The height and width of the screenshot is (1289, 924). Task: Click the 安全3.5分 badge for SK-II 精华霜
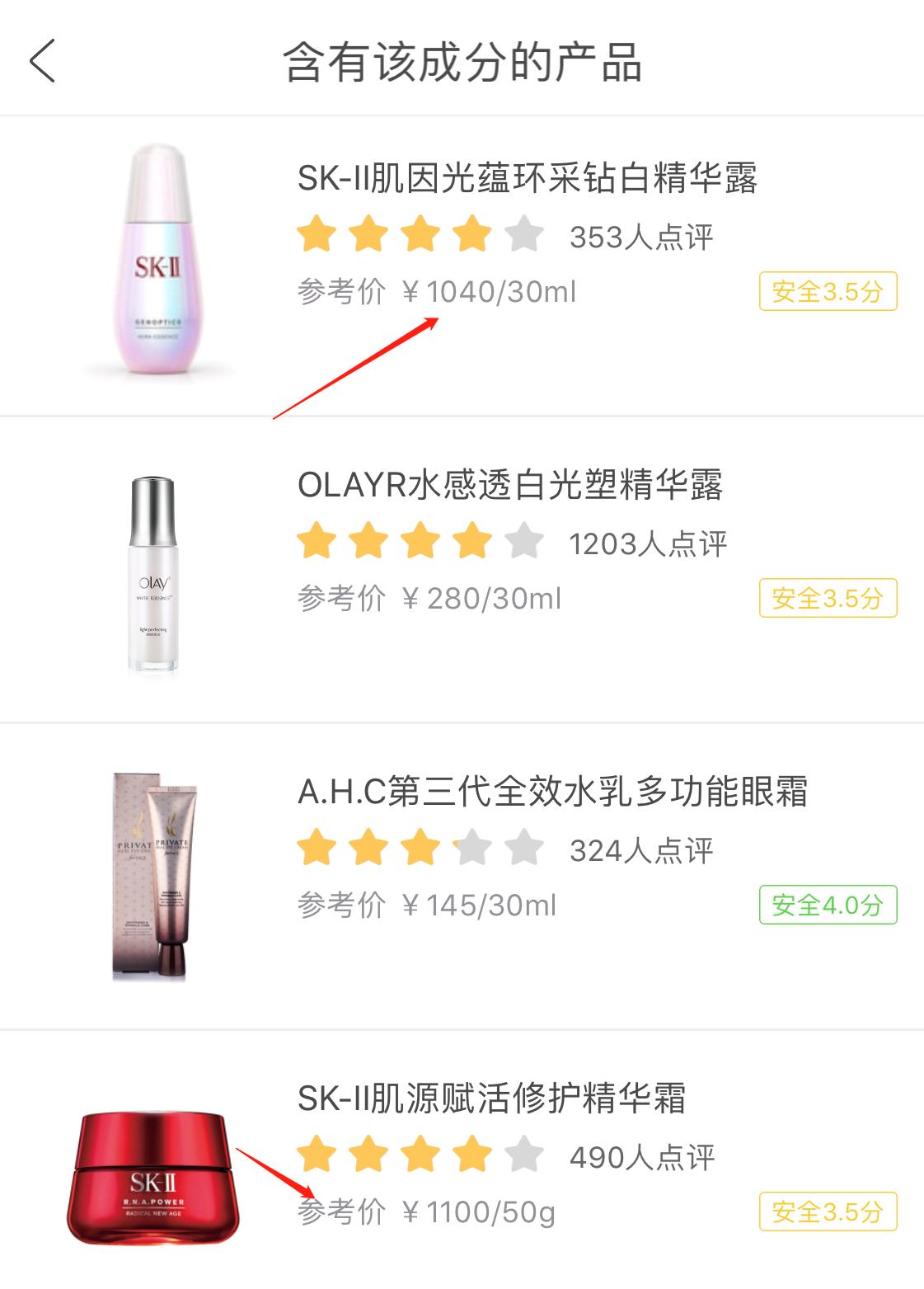point(827,1211)
